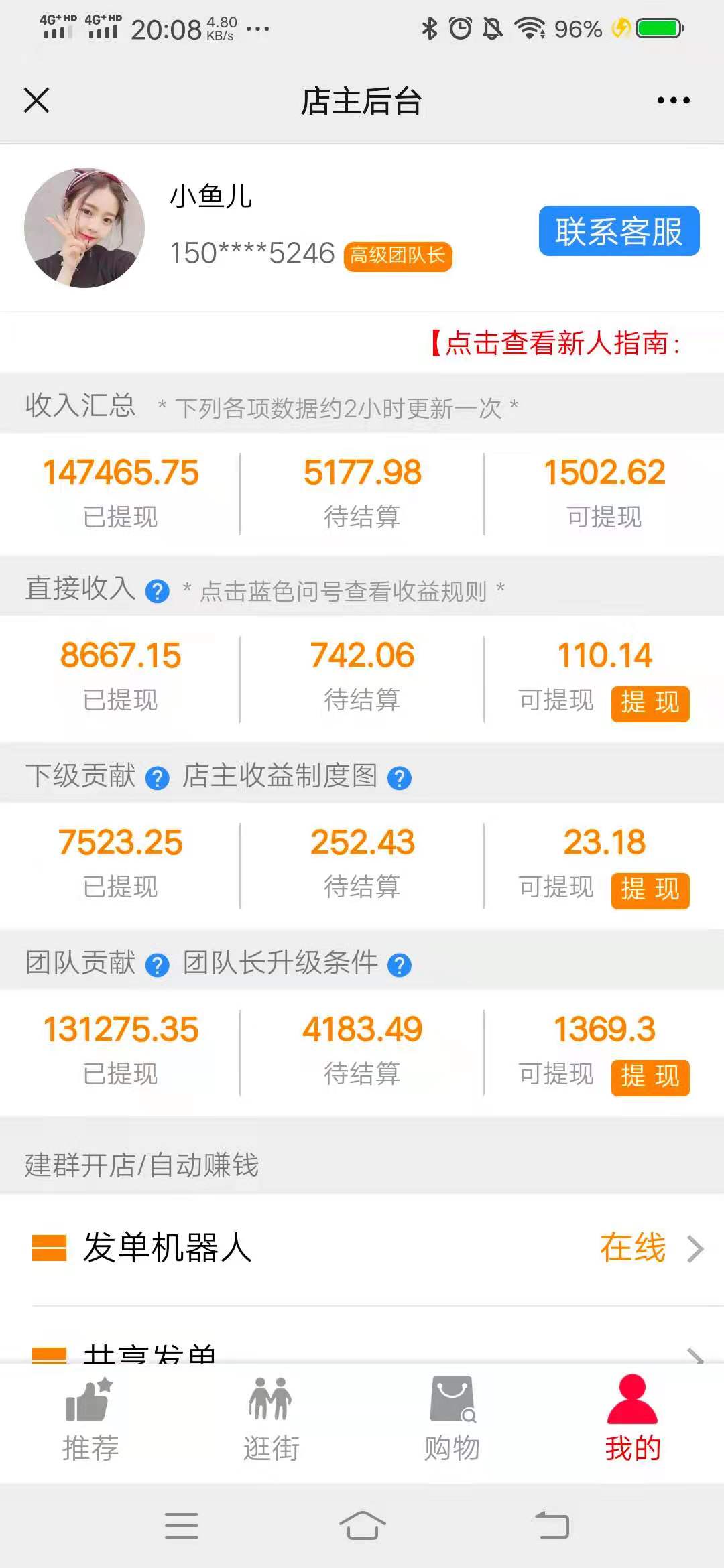Tap the system back button

tap(552, 1526)
